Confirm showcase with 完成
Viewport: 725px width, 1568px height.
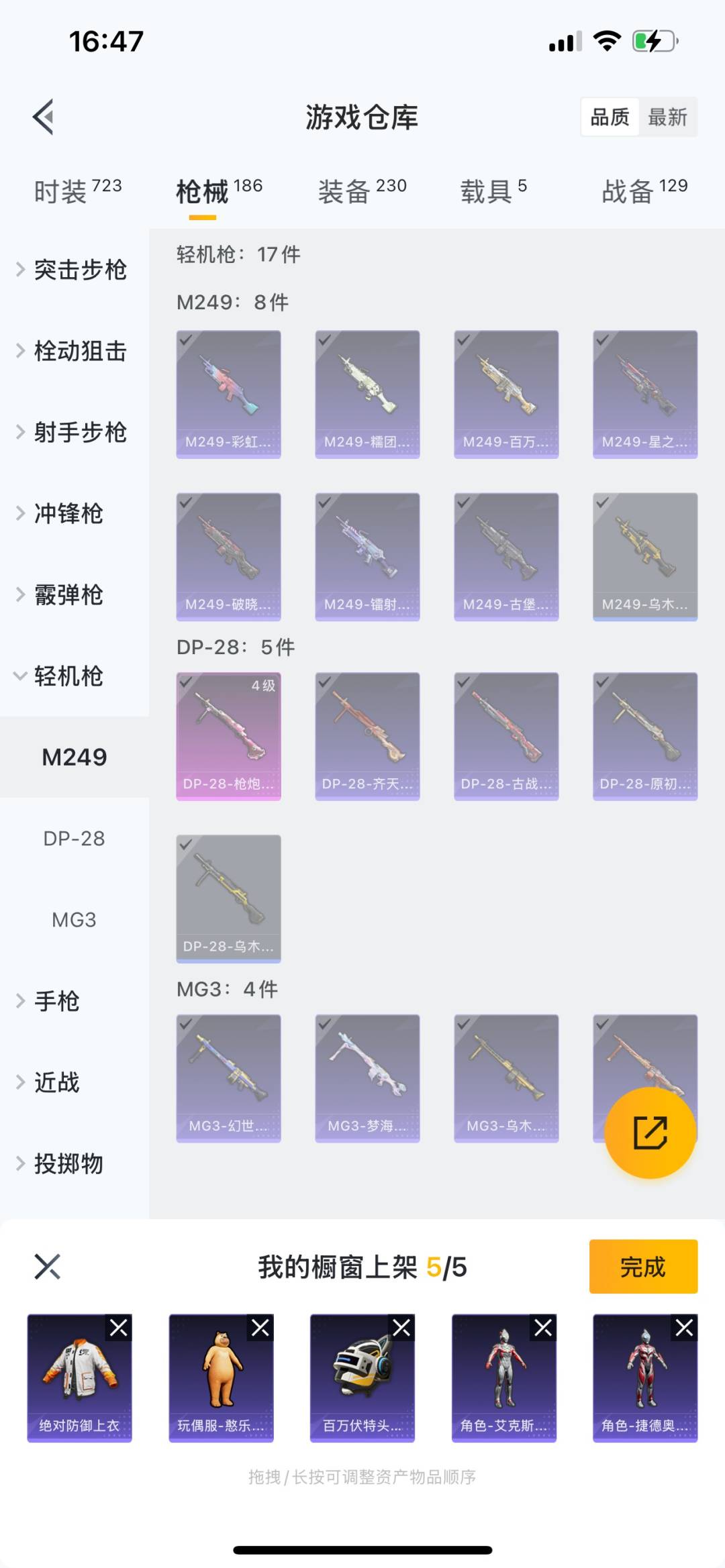click(x=642, y=1267)
